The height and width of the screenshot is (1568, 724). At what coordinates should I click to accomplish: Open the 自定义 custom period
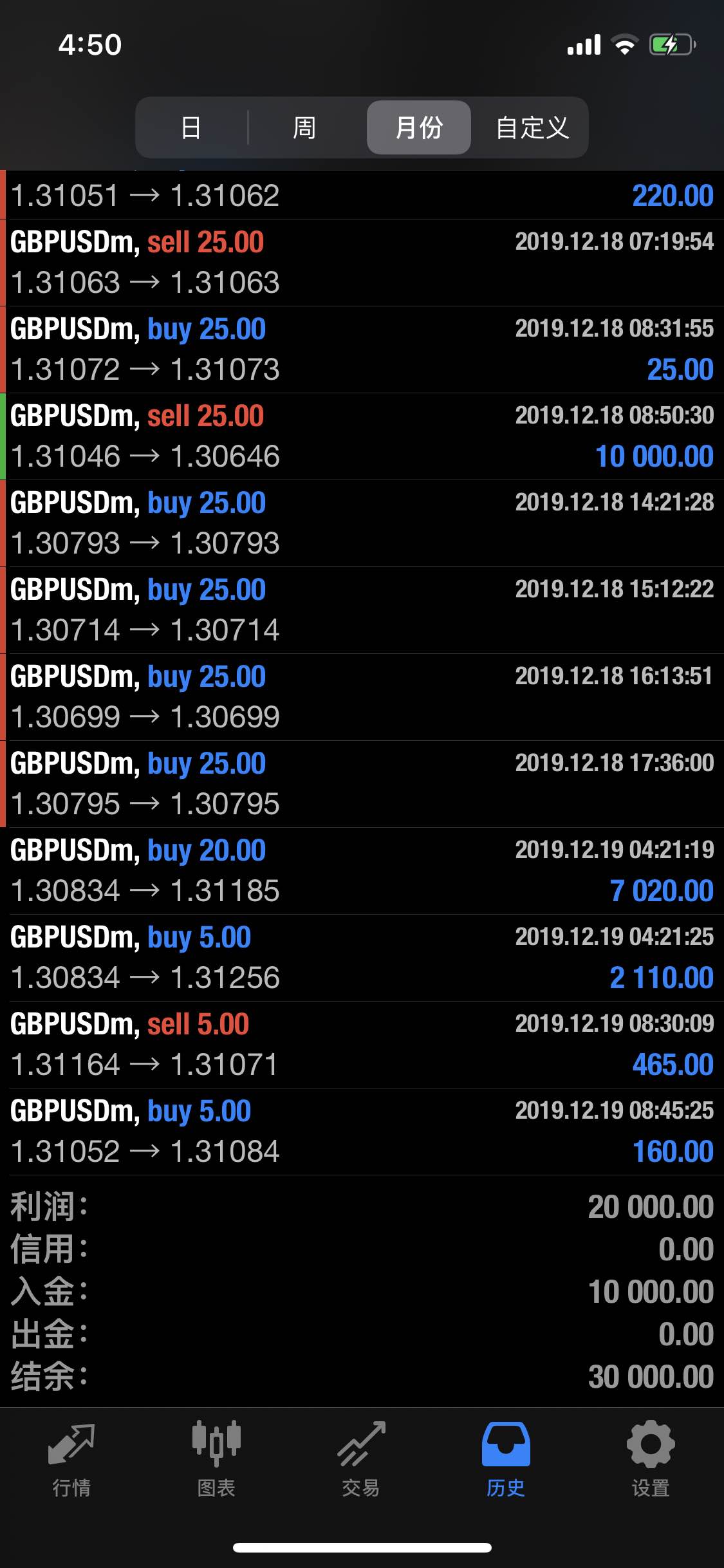(532, 127)
